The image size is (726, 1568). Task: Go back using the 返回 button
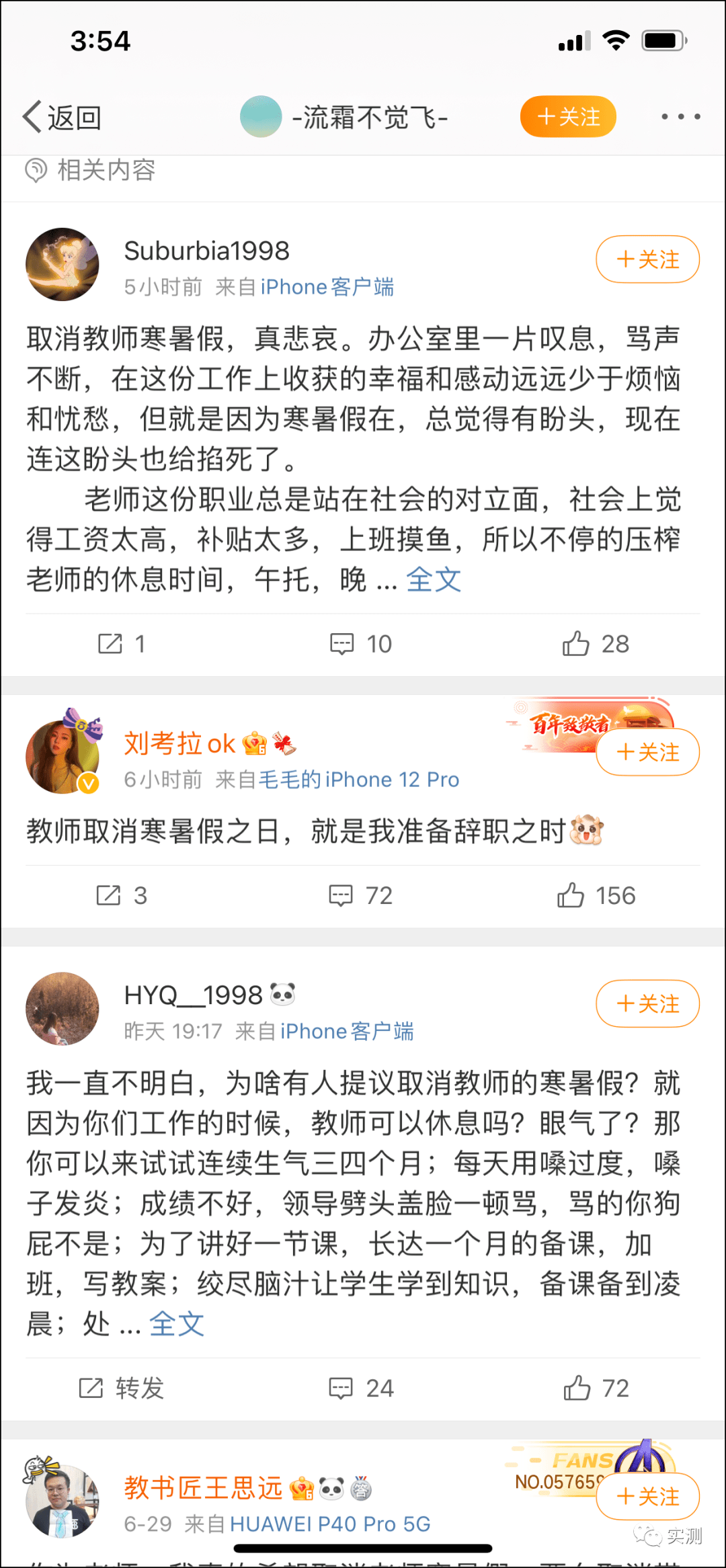[62, 118]
